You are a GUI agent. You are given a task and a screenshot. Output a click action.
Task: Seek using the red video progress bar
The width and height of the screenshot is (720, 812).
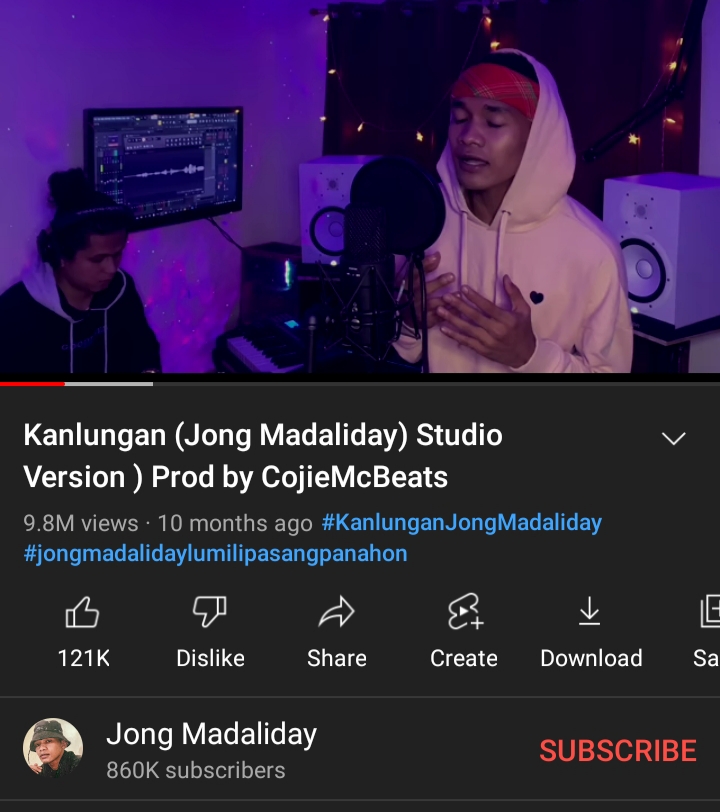coord(64,383)
